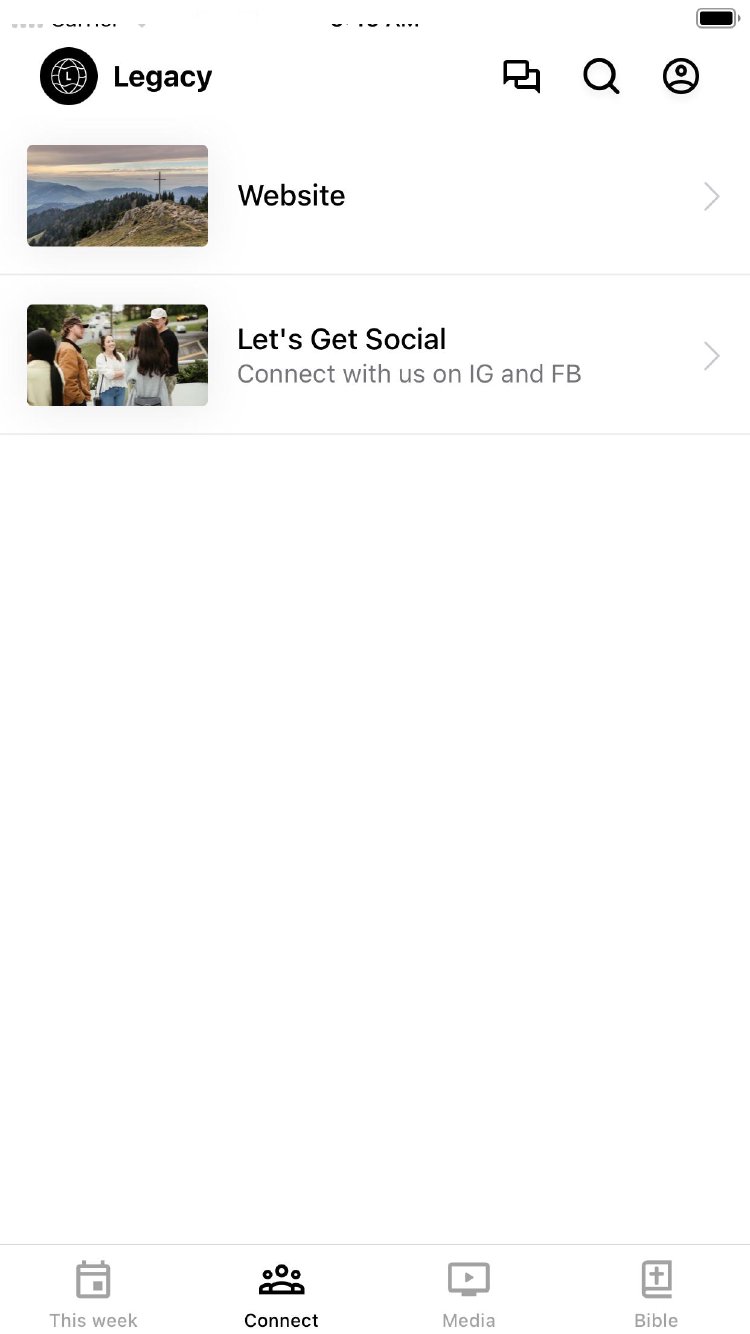Image resolution: width=750 pixels, height=1334 pixels.
Task: Select the Connect tab
Action: pos(281,1294)
